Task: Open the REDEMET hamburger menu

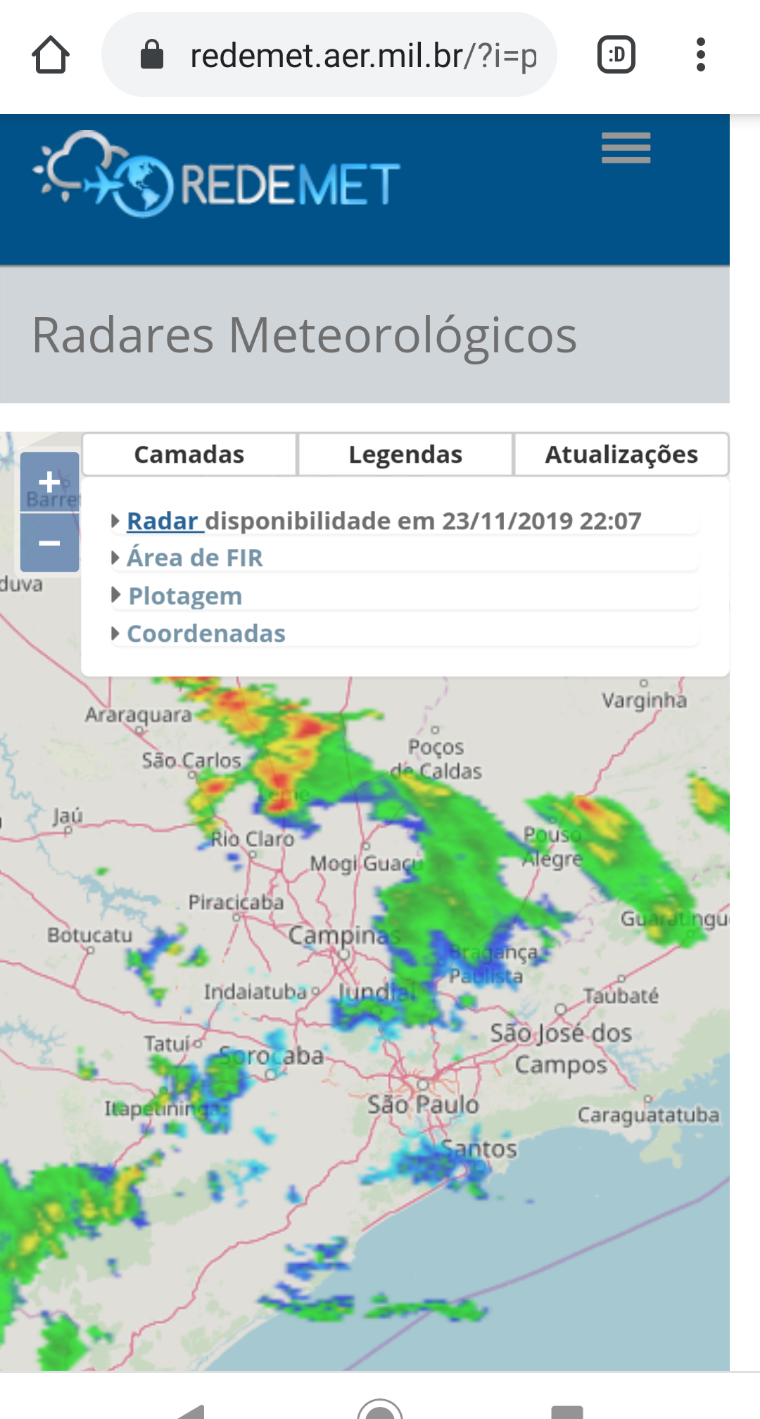Action: [626, 148]
